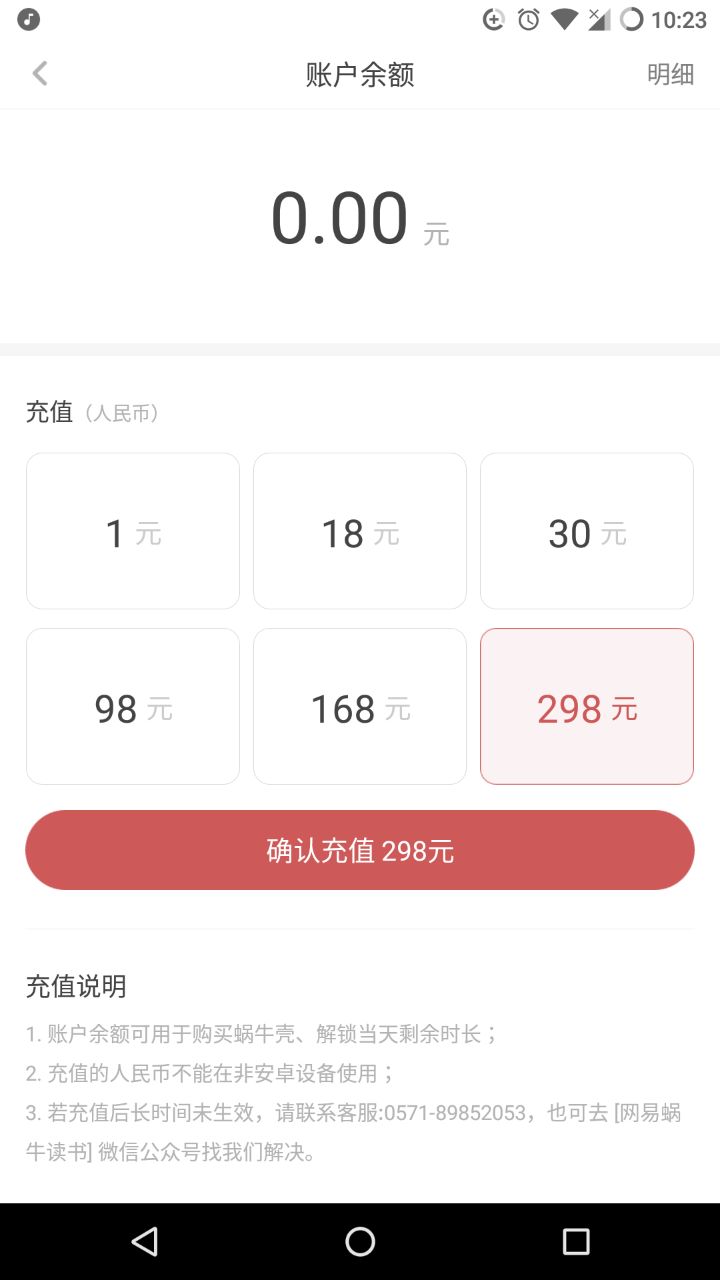Open recent apps from navigation bar
The image size is (720, 1280).
point(576,1242)
